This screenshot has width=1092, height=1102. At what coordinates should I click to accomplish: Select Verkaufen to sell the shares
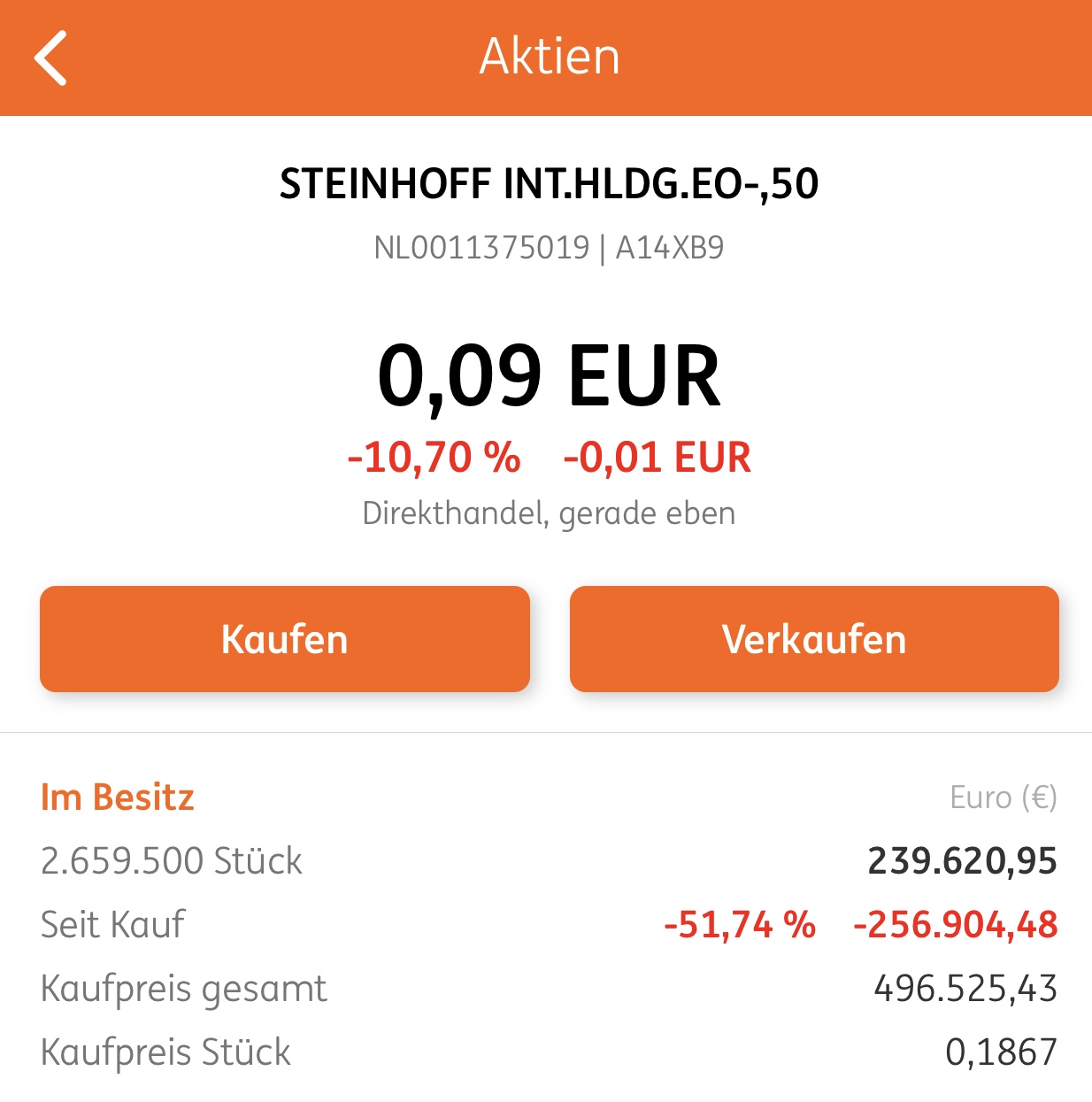pyautogui.click(x=814, y=639)
